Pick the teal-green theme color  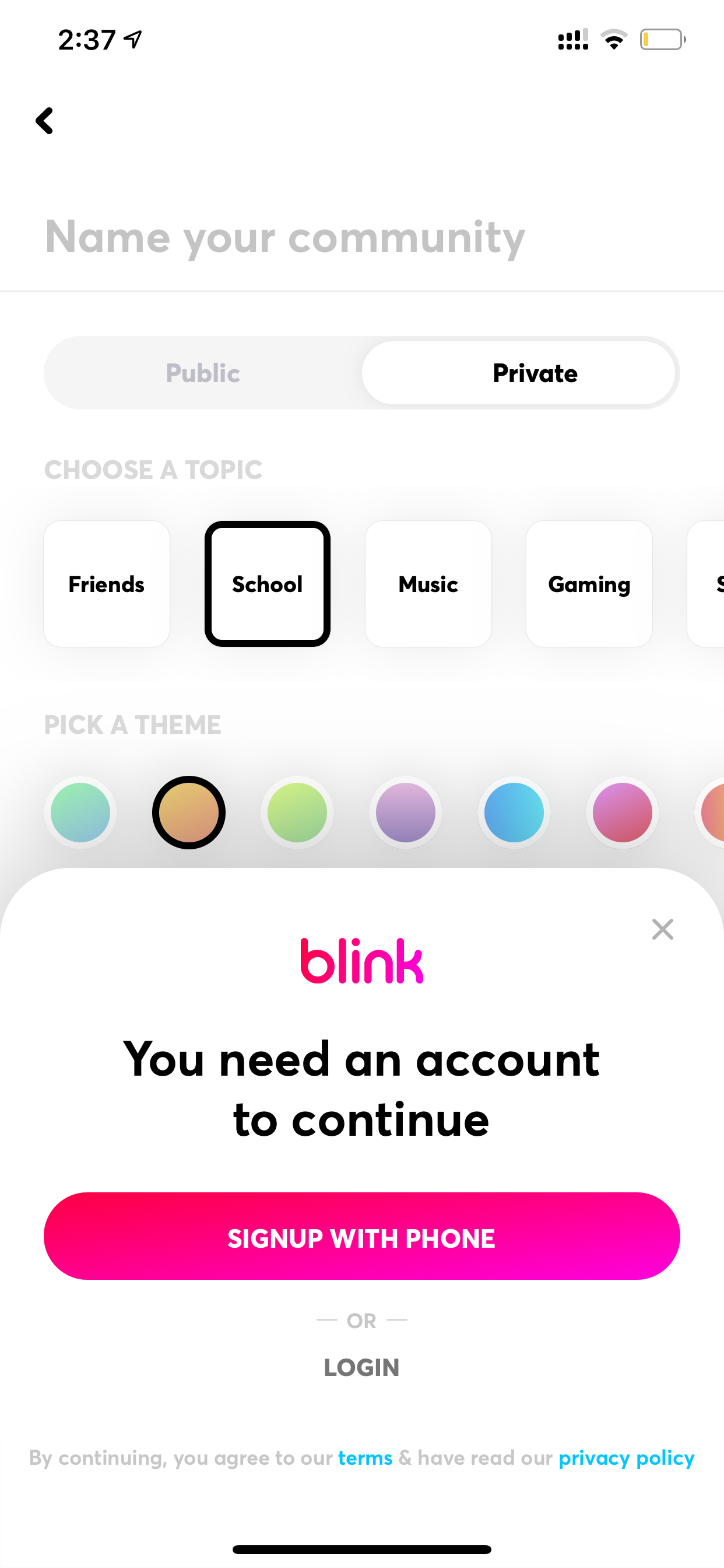(80, 812)
